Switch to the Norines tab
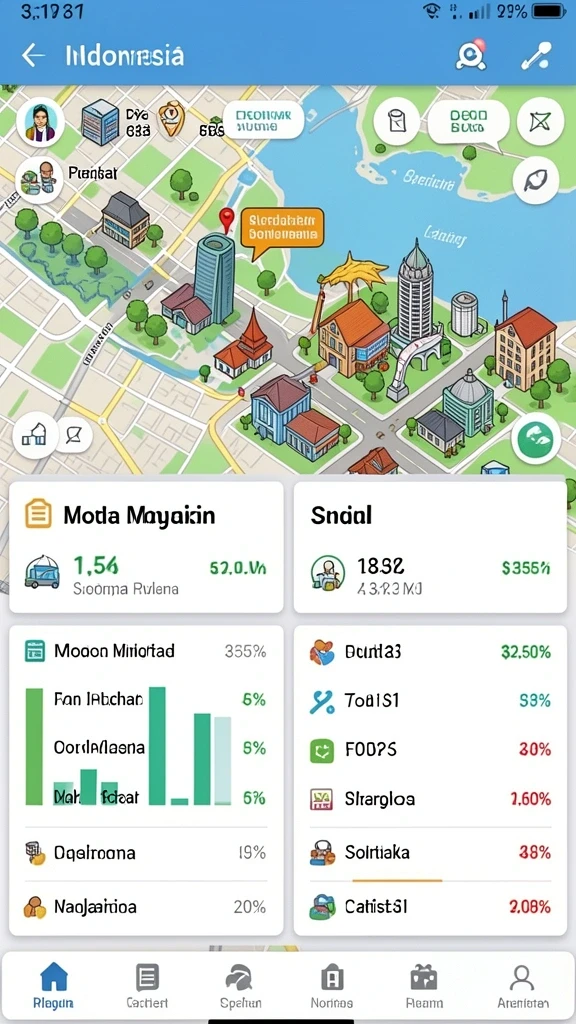The image size is (576, 1024). click(332, 985)
